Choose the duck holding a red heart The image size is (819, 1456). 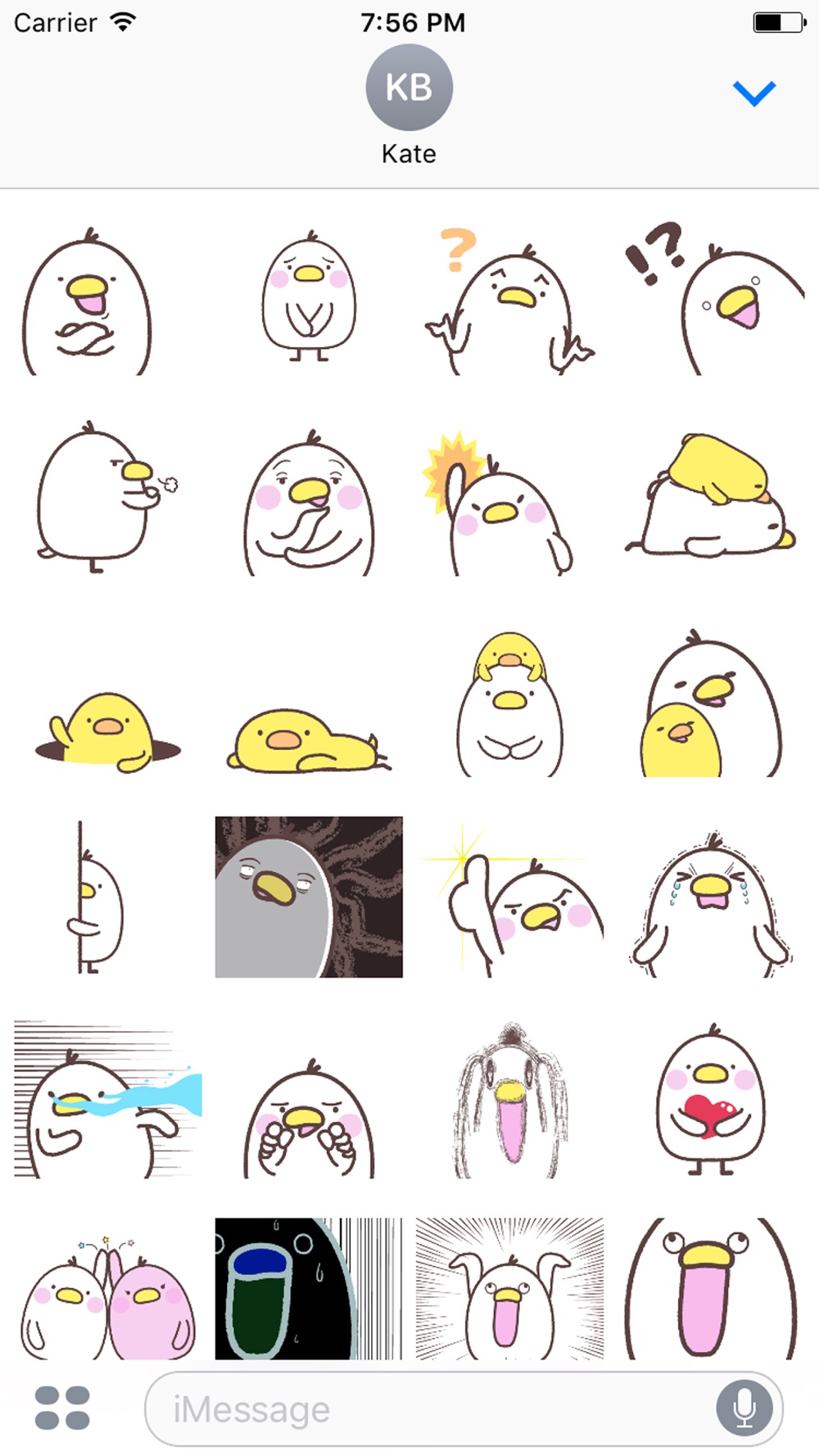711,1101
